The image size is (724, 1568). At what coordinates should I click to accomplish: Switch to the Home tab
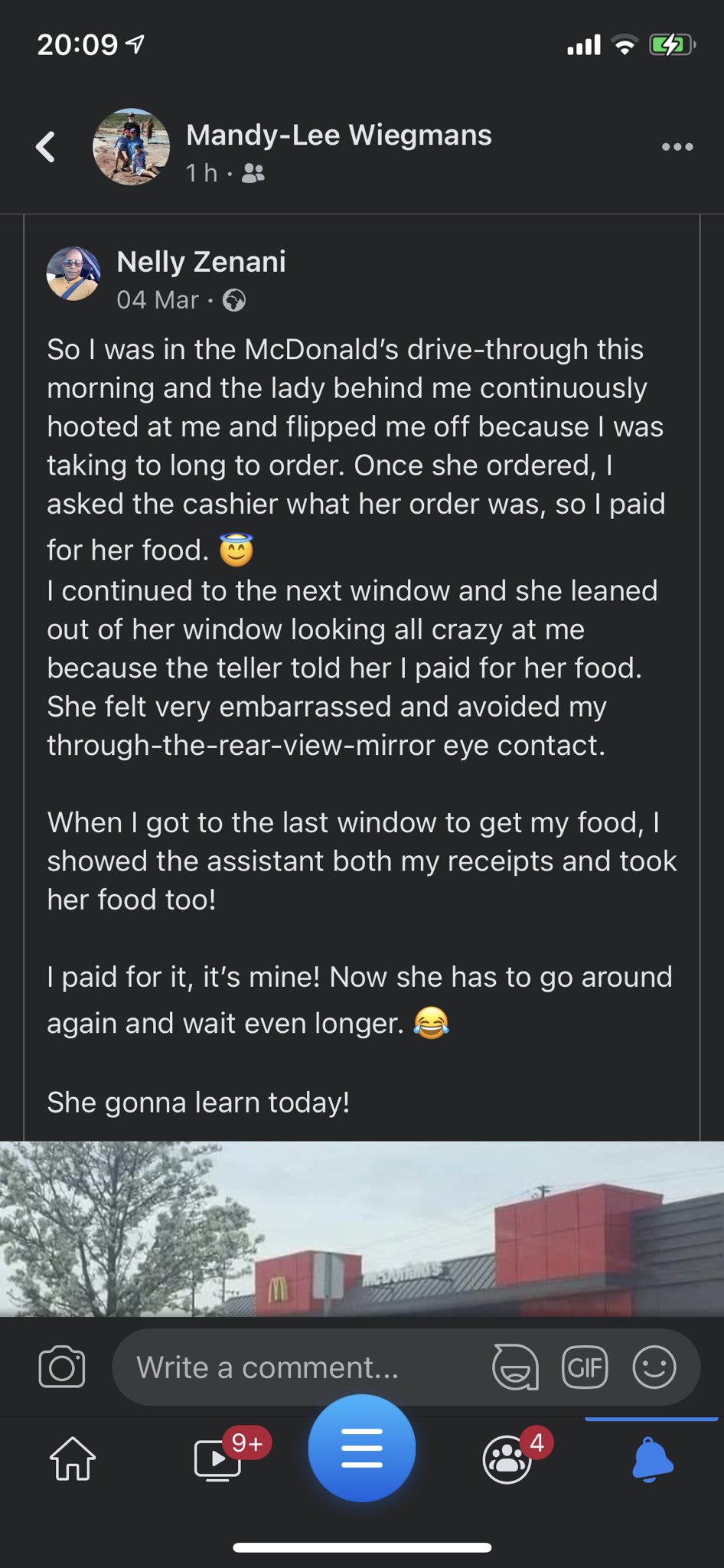pyautogui.click(x=73, y=1459)
